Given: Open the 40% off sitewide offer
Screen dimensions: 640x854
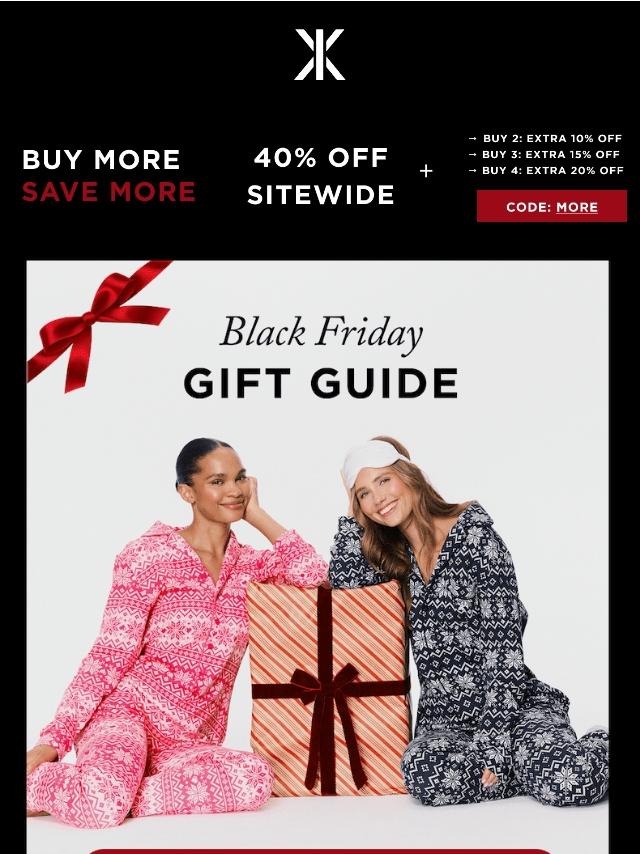Looking at the screenshot, I should pos(321,176).
